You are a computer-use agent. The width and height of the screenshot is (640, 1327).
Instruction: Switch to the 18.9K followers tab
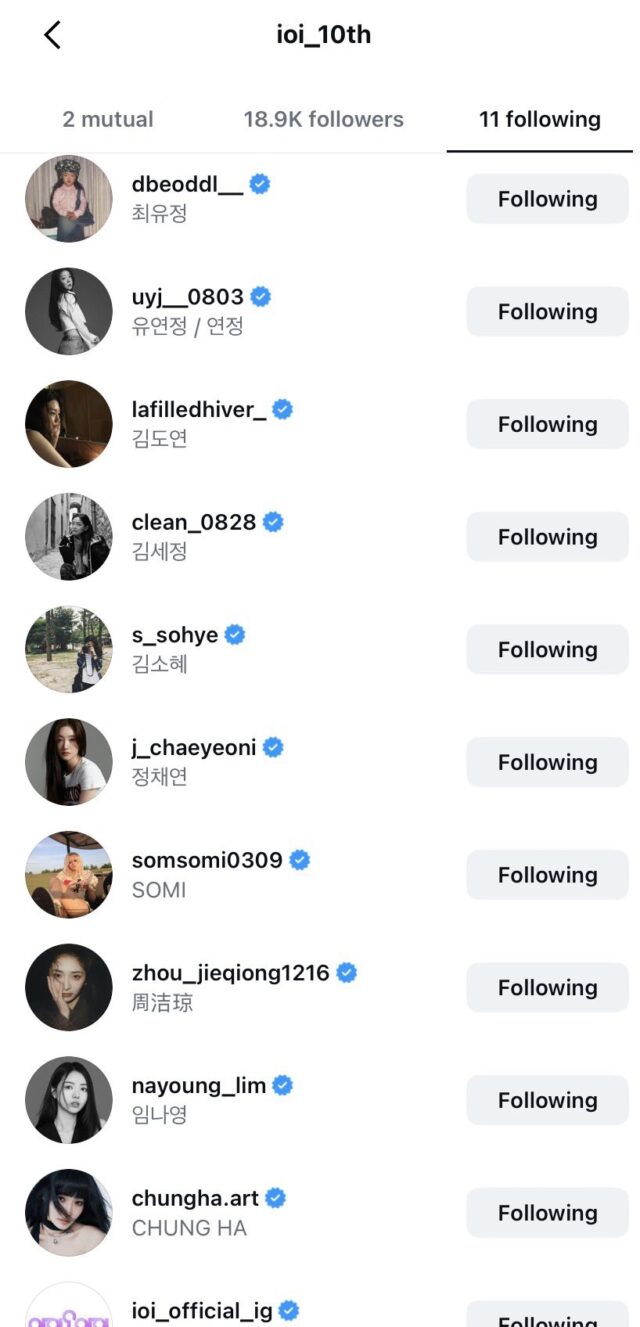323,120
